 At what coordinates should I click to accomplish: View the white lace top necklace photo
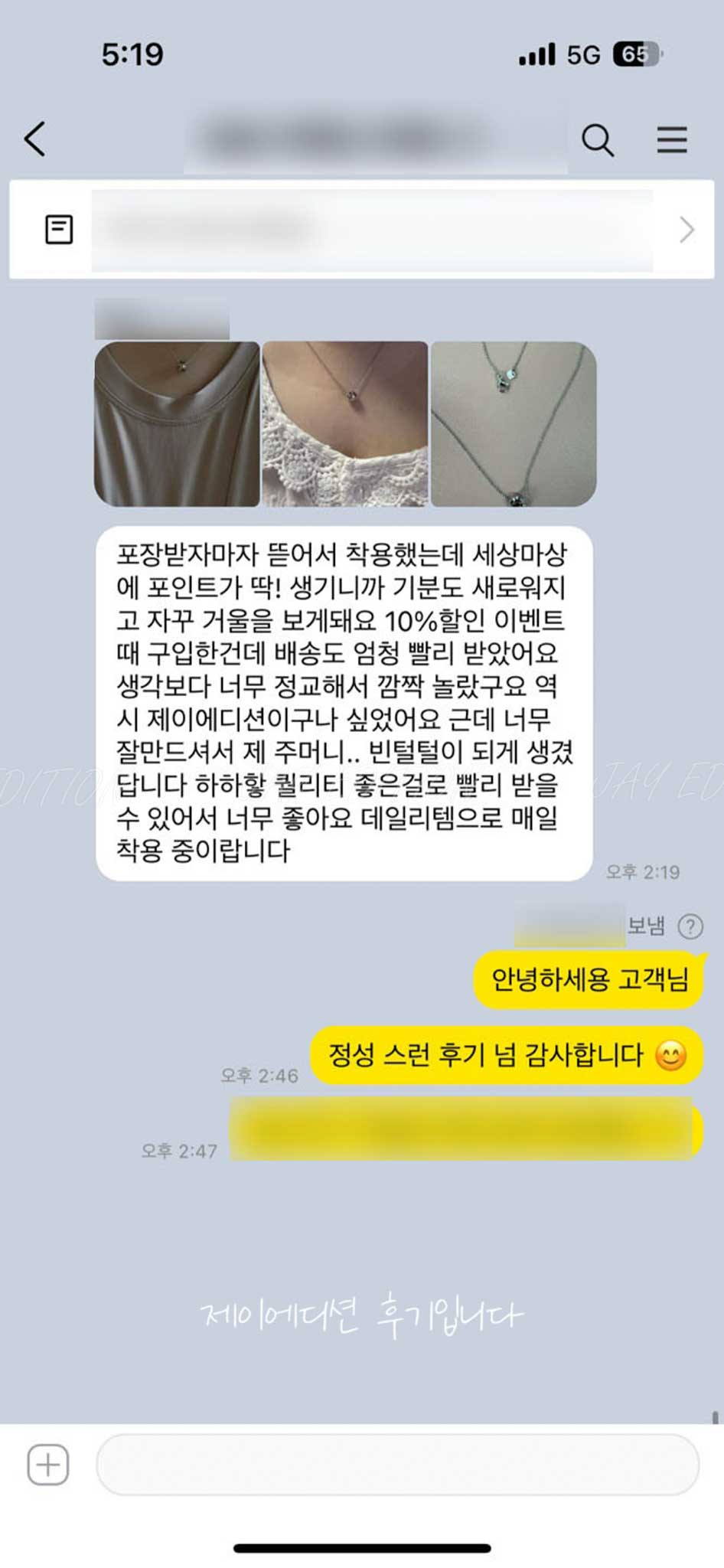[345, 423]
